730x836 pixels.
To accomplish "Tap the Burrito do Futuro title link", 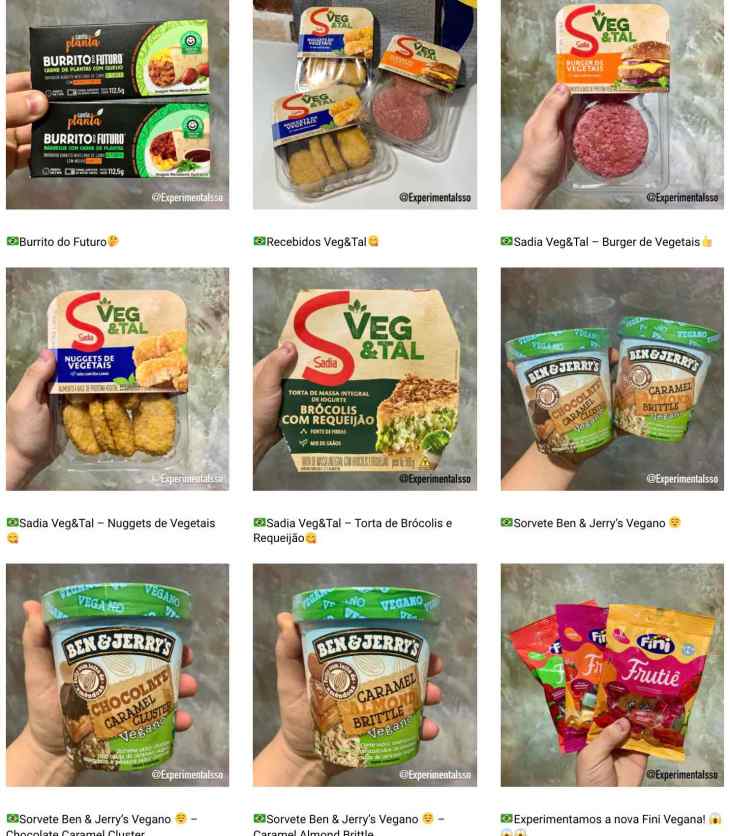I will [62, 241].
